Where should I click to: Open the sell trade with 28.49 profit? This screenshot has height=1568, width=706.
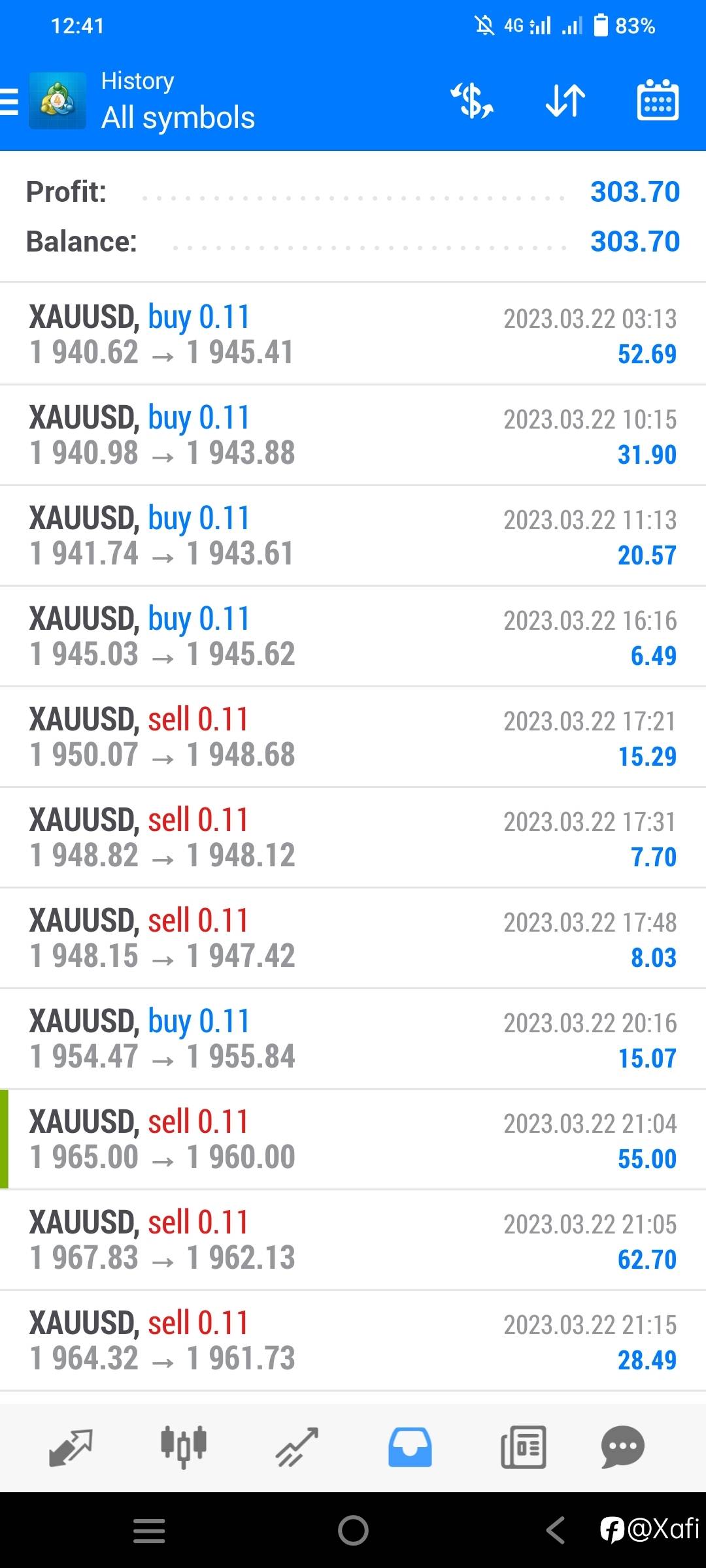coord(353,1341)
